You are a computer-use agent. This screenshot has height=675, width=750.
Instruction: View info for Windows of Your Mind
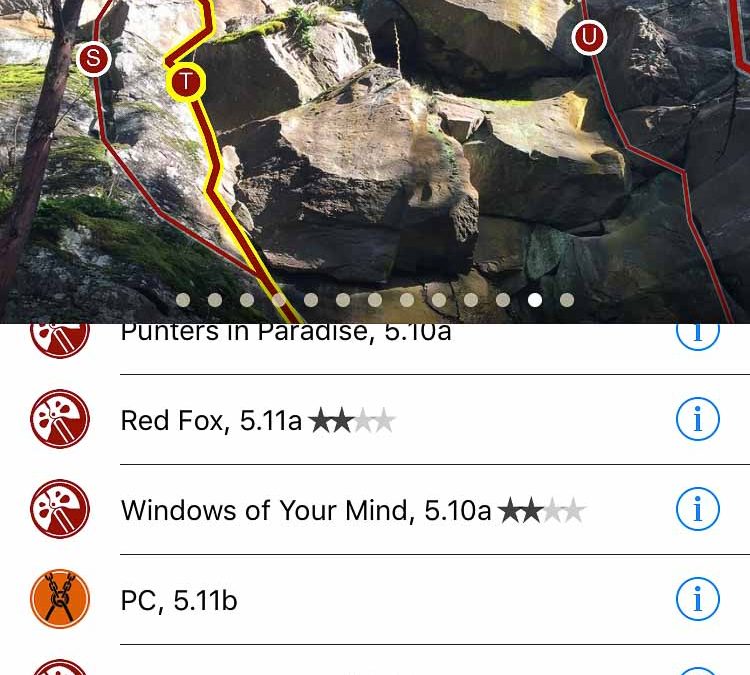coord(697,510)
